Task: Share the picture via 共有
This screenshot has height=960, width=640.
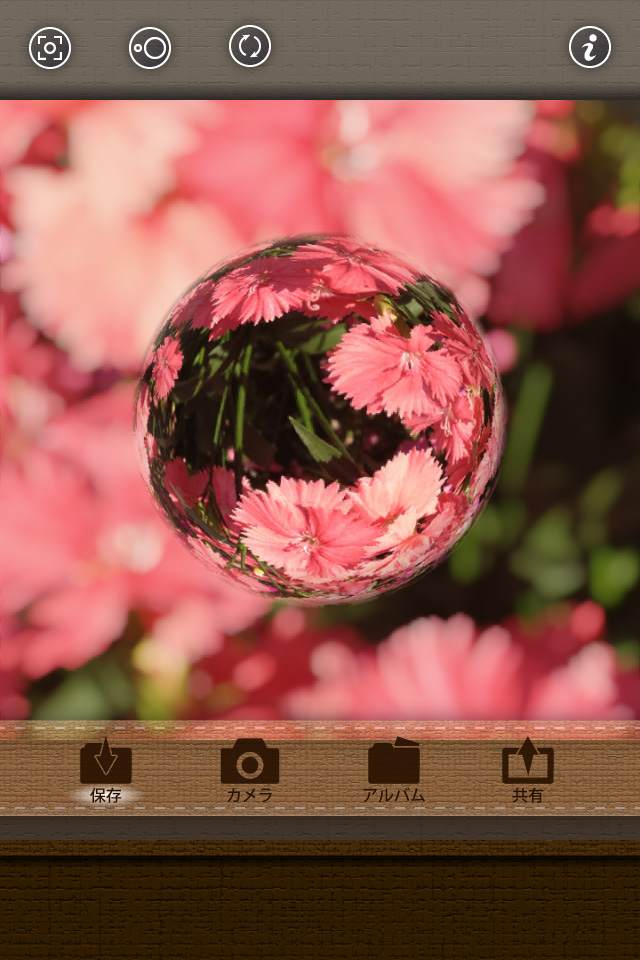Action: pos(528,771)
